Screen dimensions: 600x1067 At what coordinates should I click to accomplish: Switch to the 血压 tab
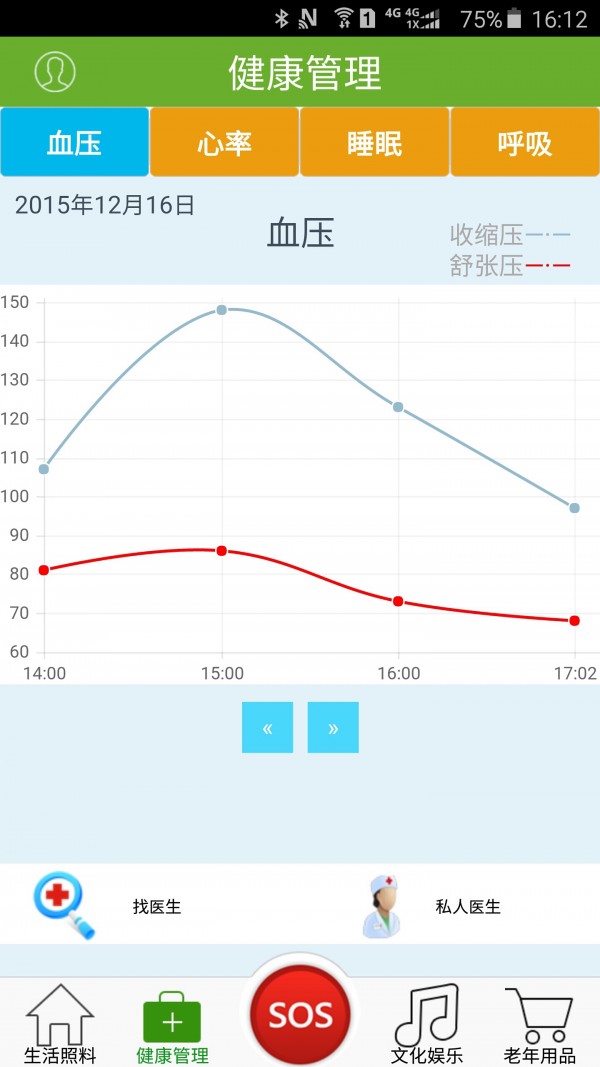coord(75,143)
